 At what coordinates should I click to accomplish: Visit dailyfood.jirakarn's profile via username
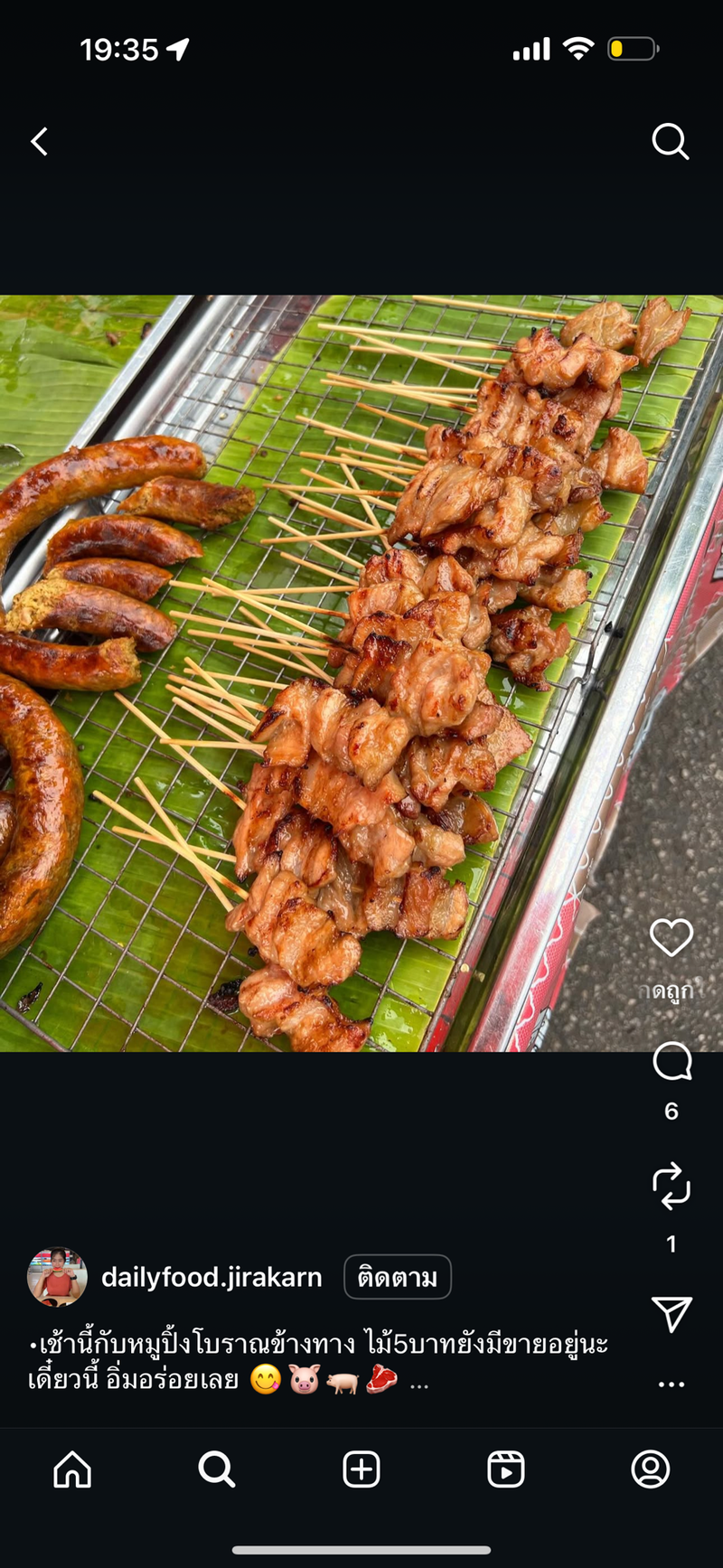211,1277
